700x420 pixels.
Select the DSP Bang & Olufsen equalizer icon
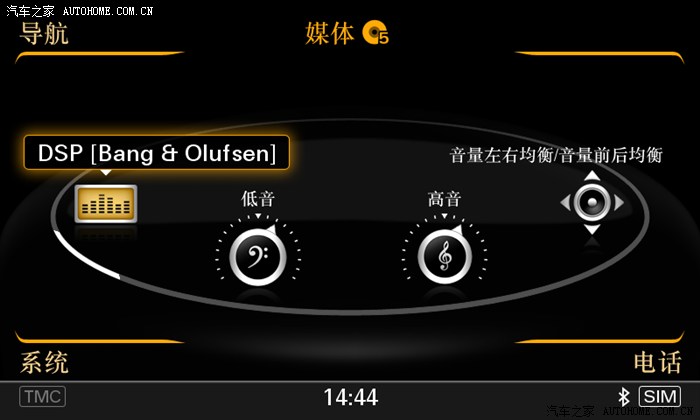(x=106, y=205)
